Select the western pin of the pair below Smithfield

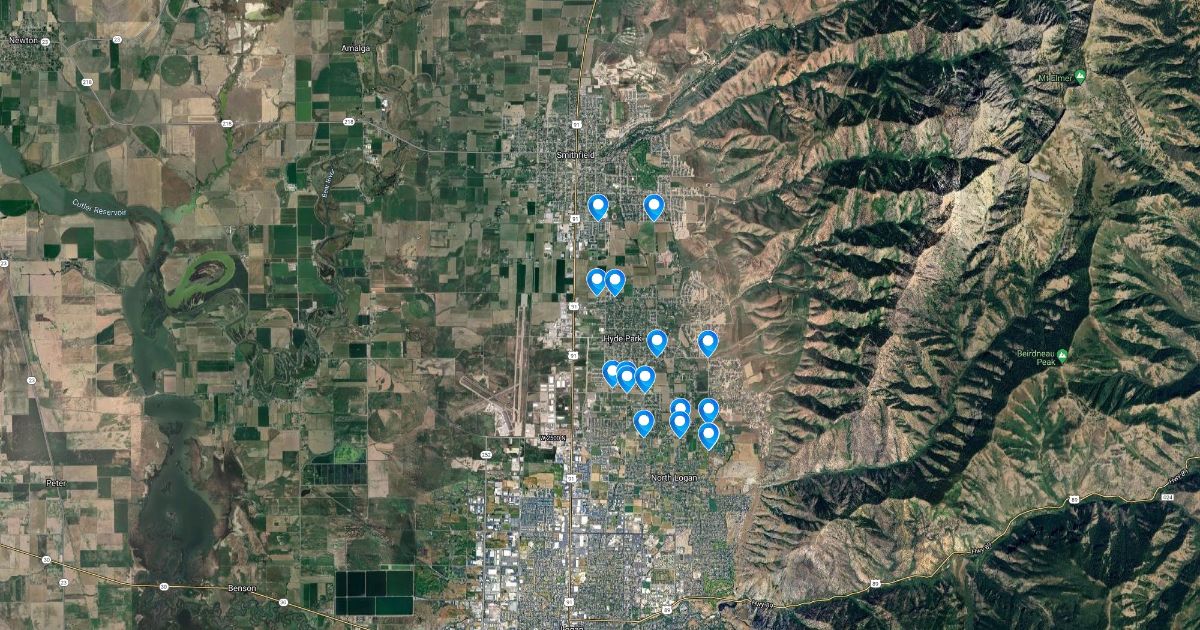pos(598,206)
